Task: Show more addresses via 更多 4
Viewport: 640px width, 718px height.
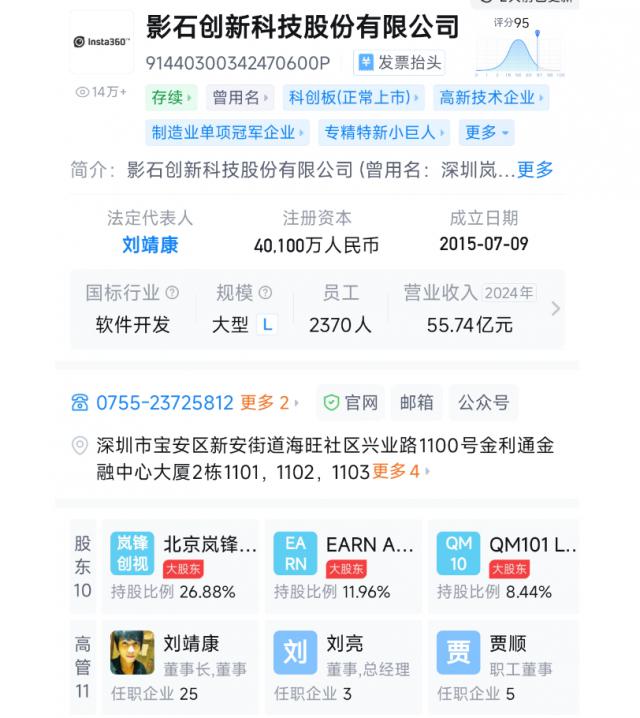Action: point(401,471)
